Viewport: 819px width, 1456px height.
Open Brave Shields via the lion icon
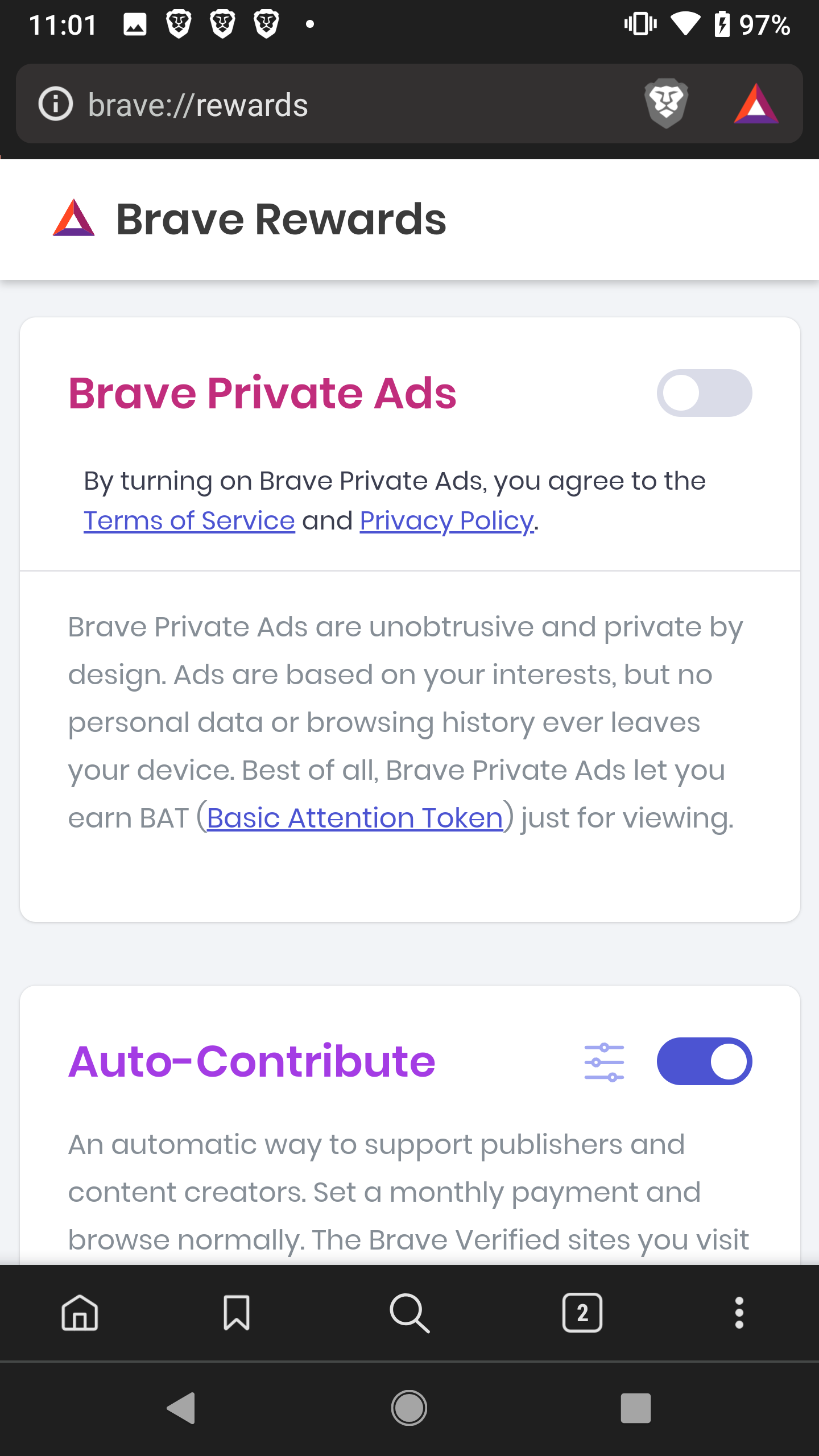tap(667, 104)
